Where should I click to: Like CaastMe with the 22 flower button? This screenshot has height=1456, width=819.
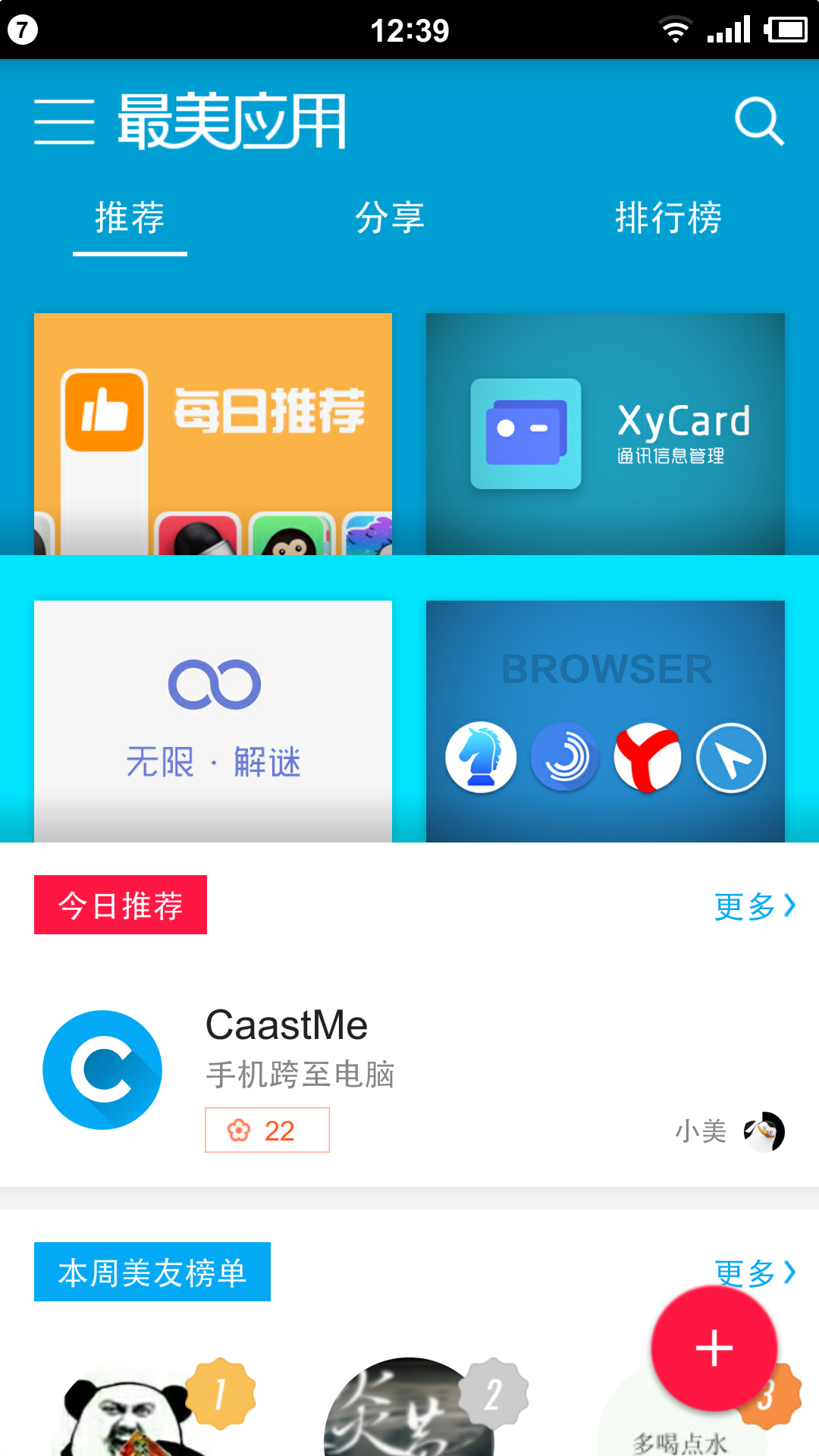pos(267,1130)
